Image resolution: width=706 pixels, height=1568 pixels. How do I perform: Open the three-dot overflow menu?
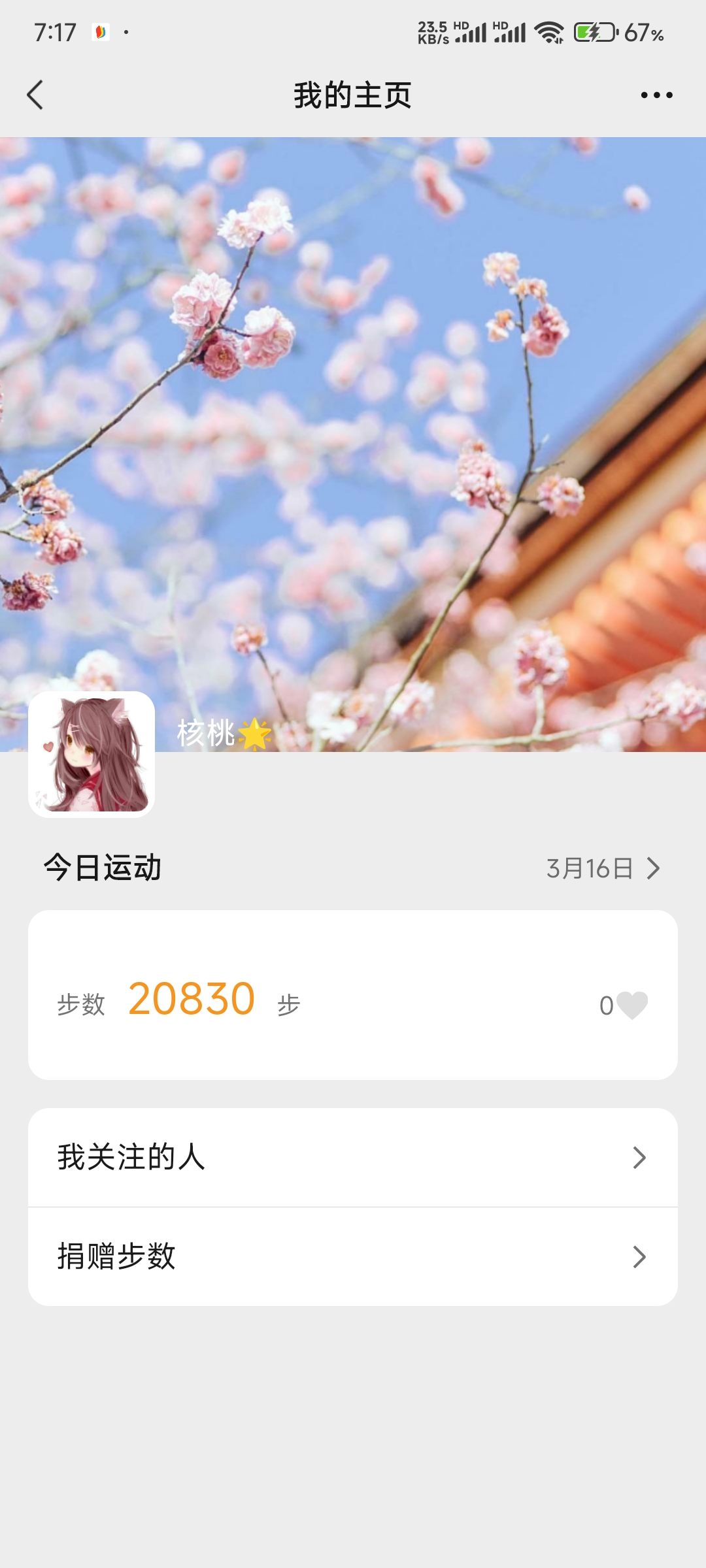[656, 95]
